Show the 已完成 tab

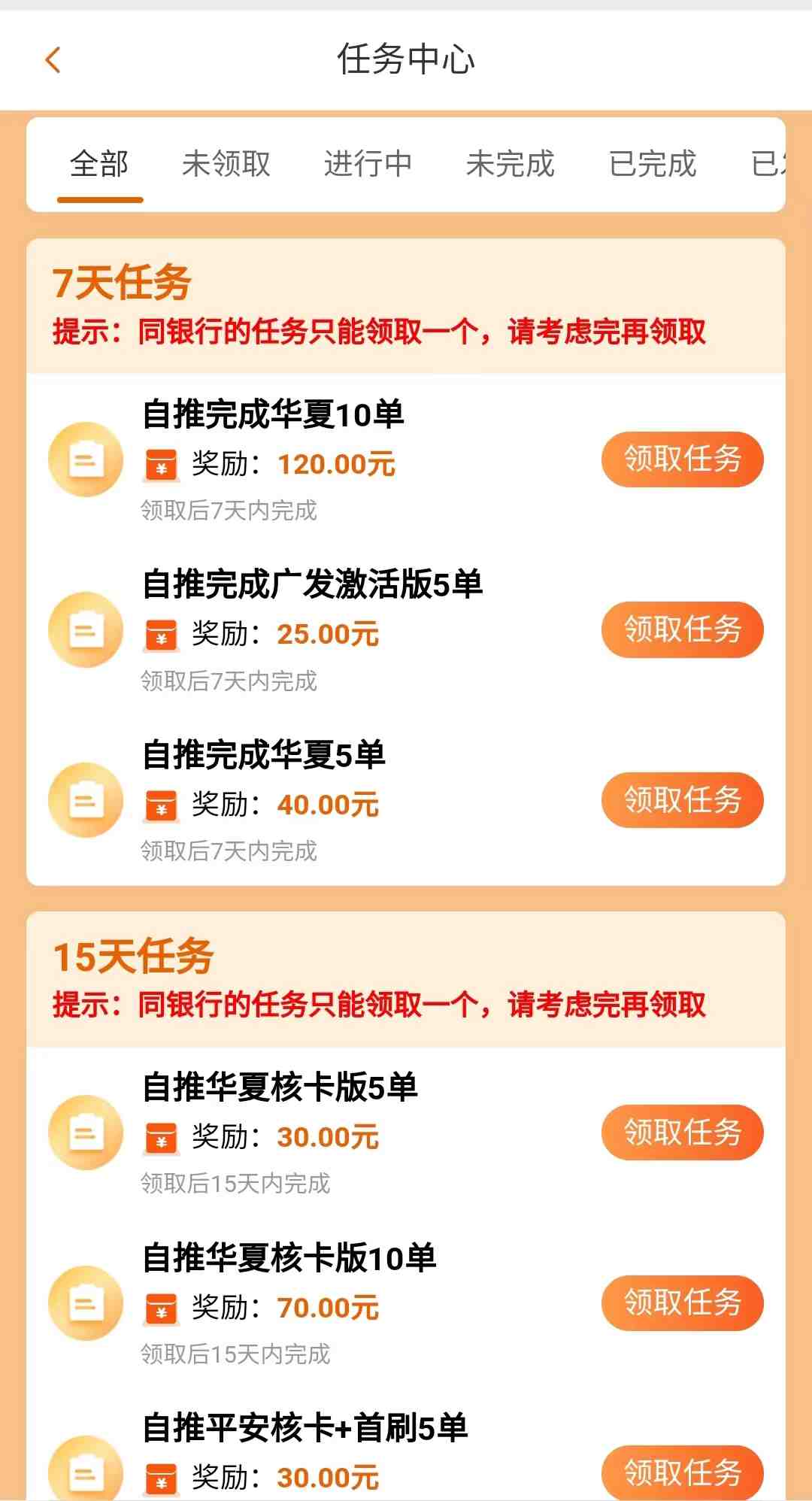tap(653, 163)
